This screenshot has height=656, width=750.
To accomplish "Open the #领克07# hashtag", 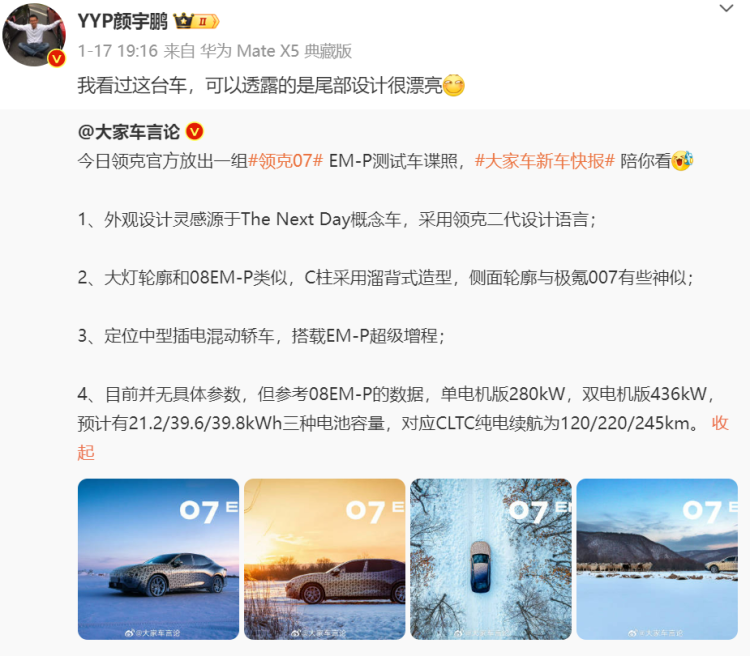I will tap(285, 160).
